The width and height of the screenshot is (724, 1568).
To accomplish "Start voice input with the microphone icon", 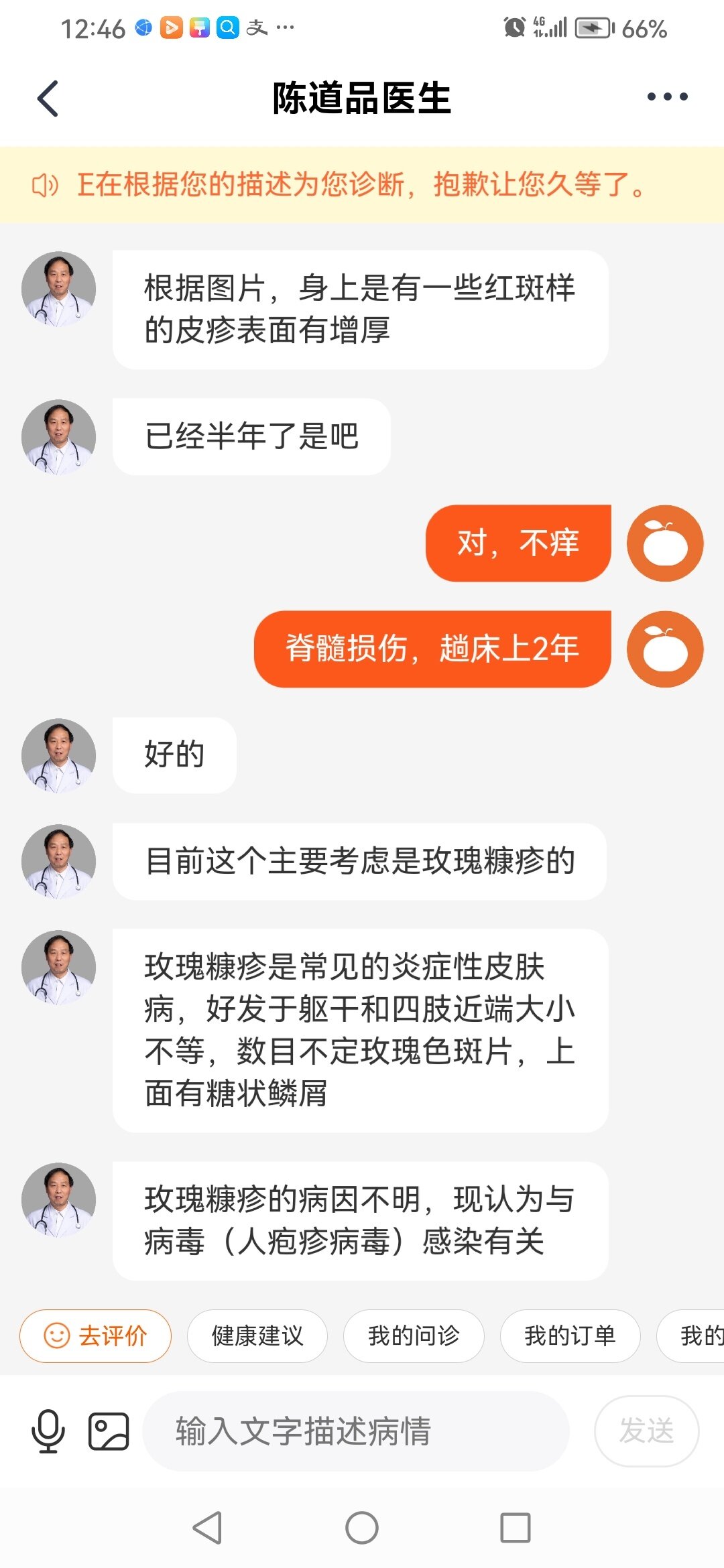I will click(48, 1431).
